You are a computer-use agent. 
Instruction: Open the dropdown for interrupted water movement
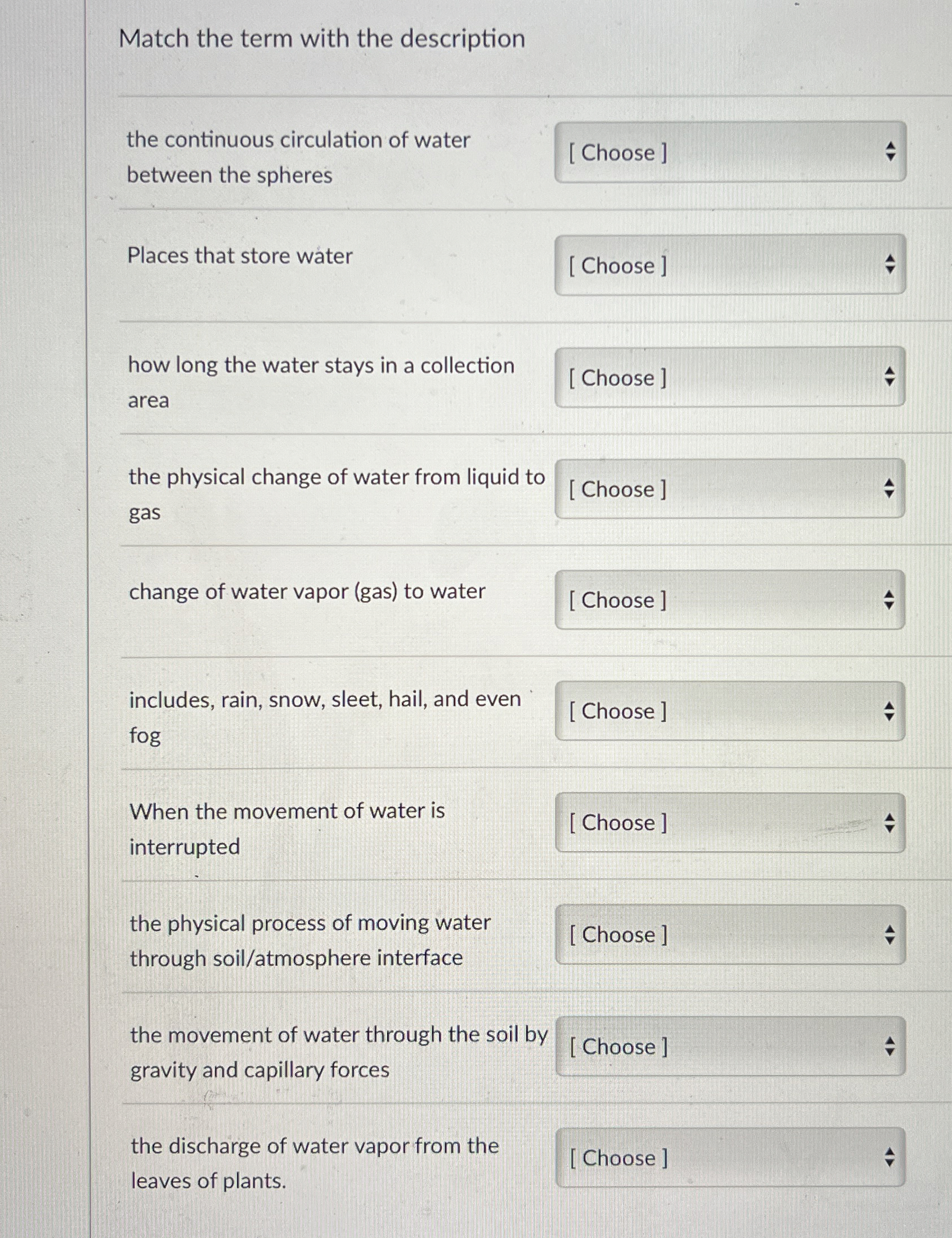pyautogui.click(x=729, y=823)
